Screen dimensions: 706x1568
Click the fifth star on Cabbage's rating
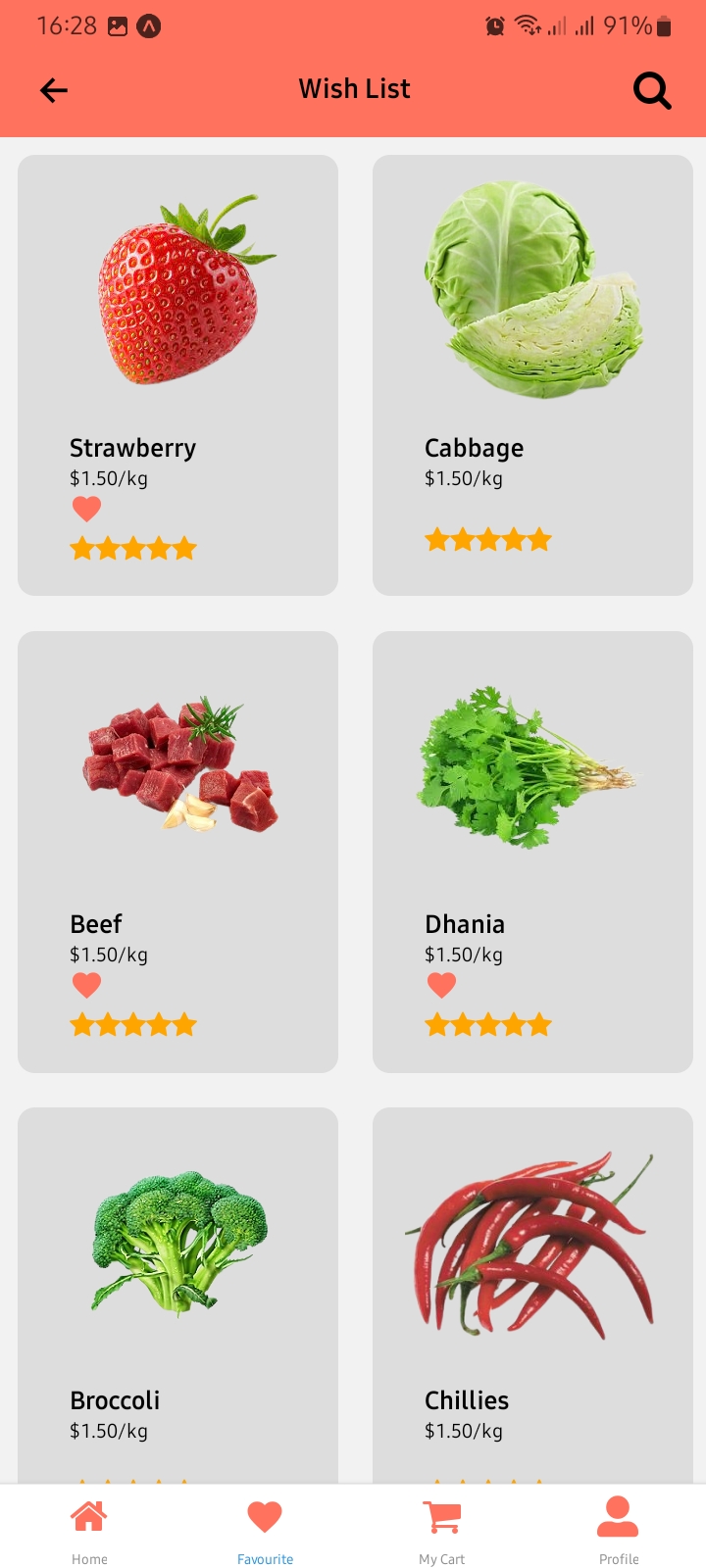[541, 539]
